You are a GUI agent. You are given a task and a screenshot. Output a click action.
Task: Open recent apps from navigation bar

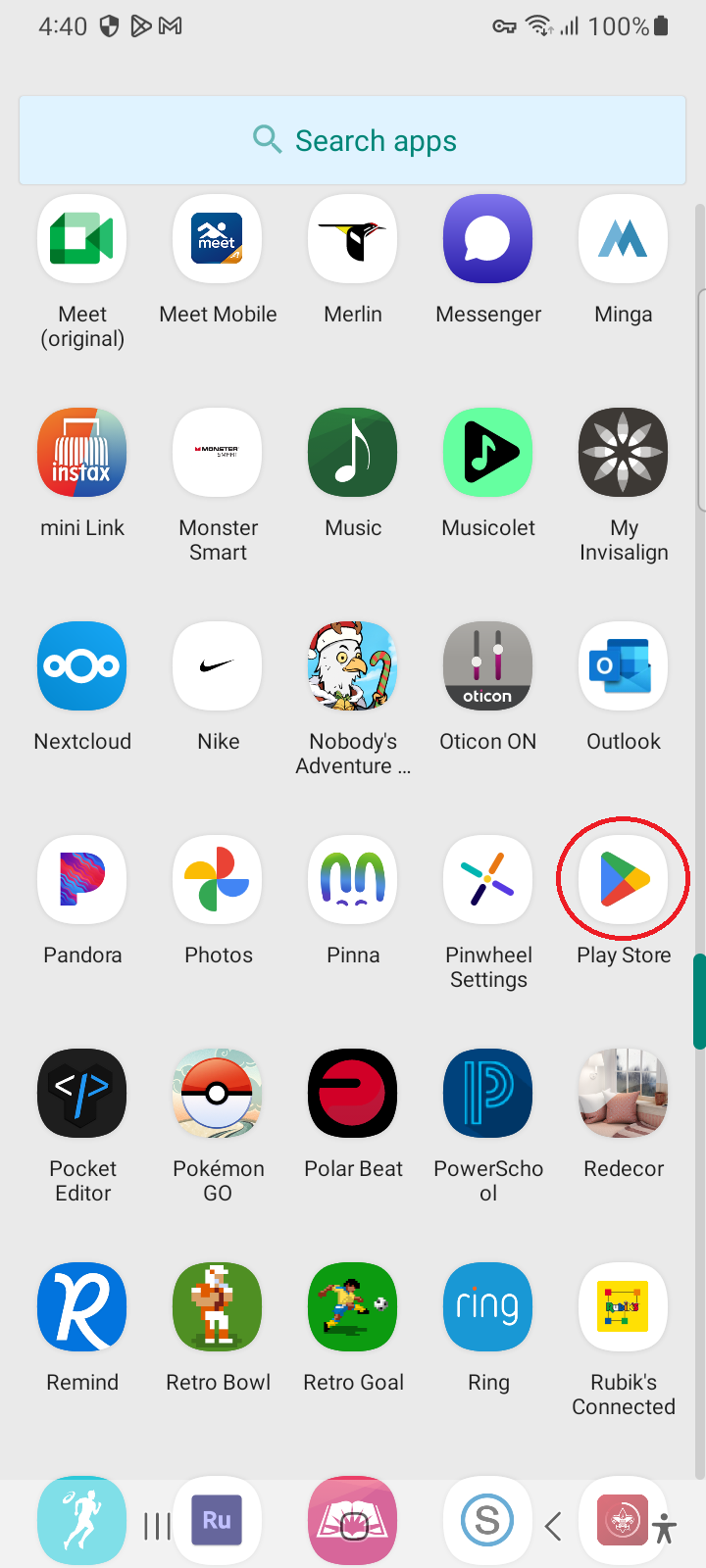pos(157,1526)
